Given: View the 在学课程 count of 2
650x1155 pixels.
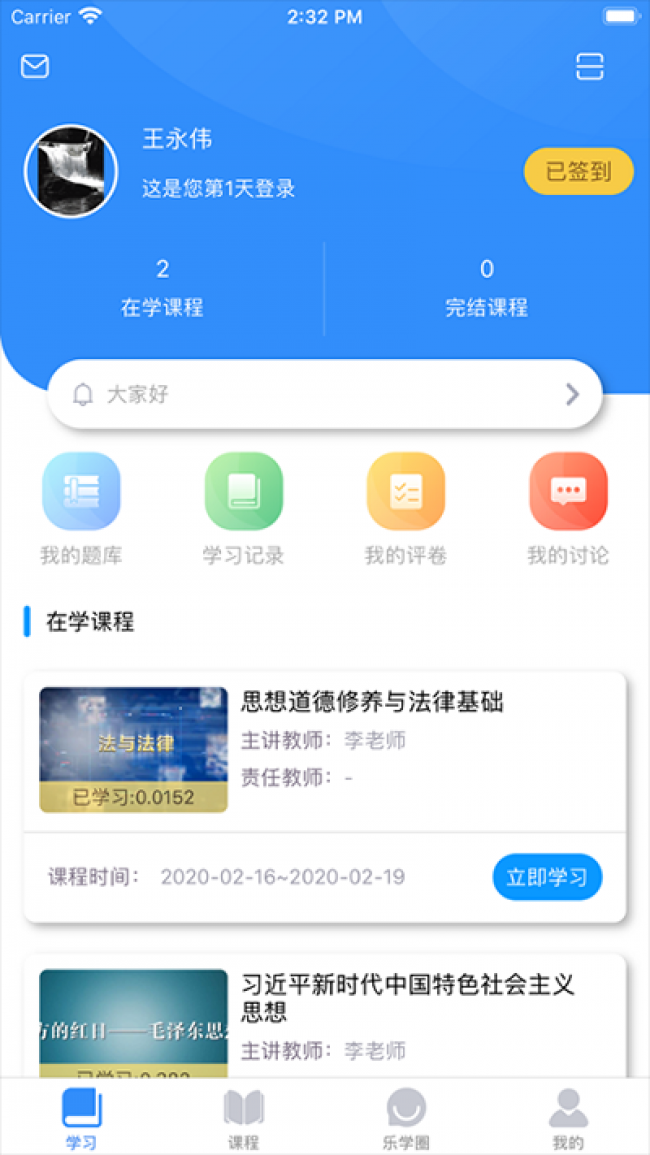Looking at the screenshot, I should [162, 287].
